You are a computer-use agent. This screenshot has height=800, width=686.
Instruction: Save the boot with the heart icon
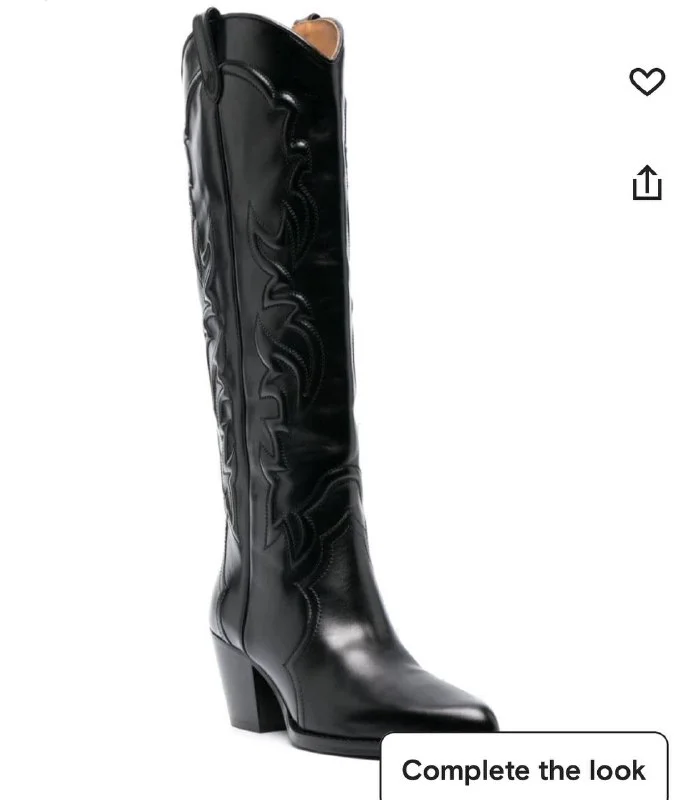tap(647, 82)
